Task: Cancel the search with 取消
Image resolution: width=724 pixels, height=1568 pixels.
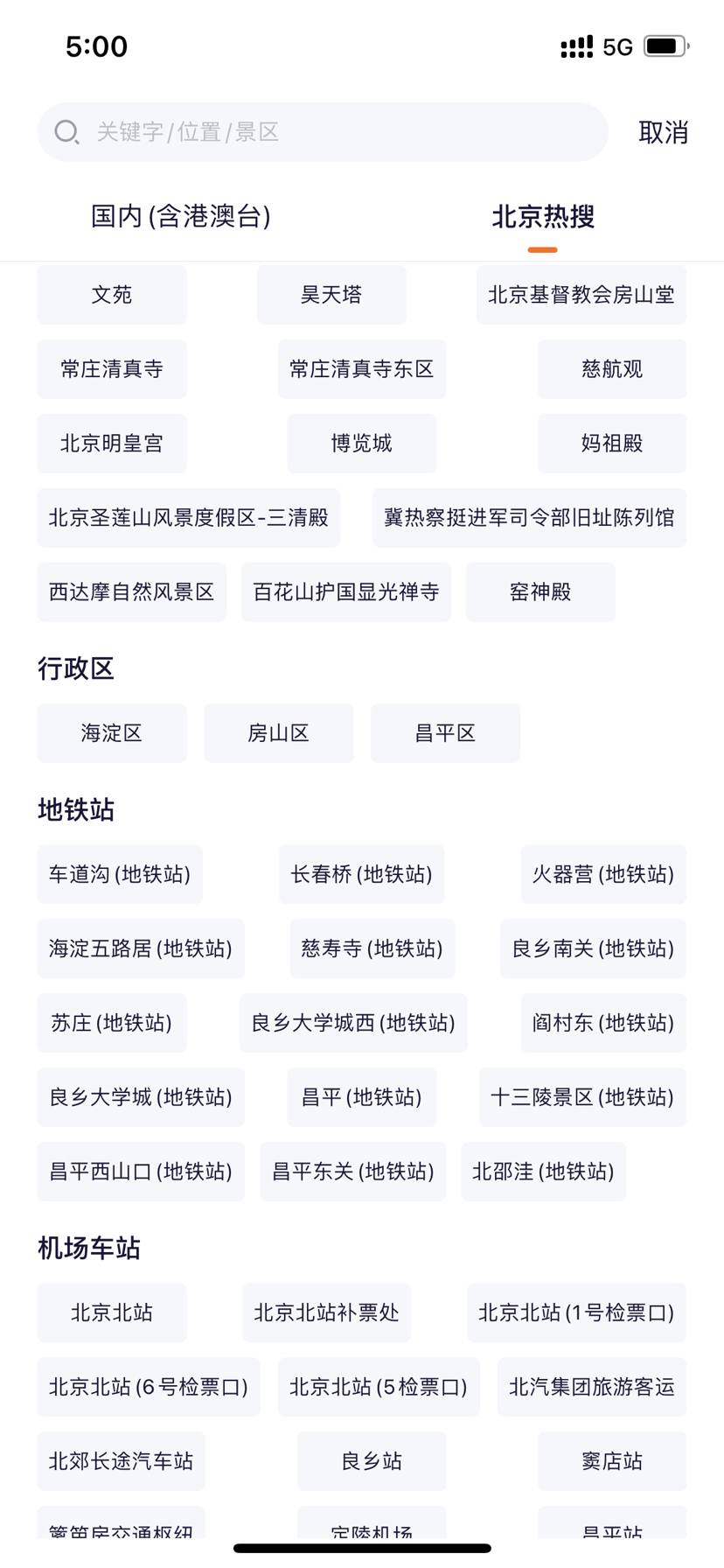Action: point(663,132)
